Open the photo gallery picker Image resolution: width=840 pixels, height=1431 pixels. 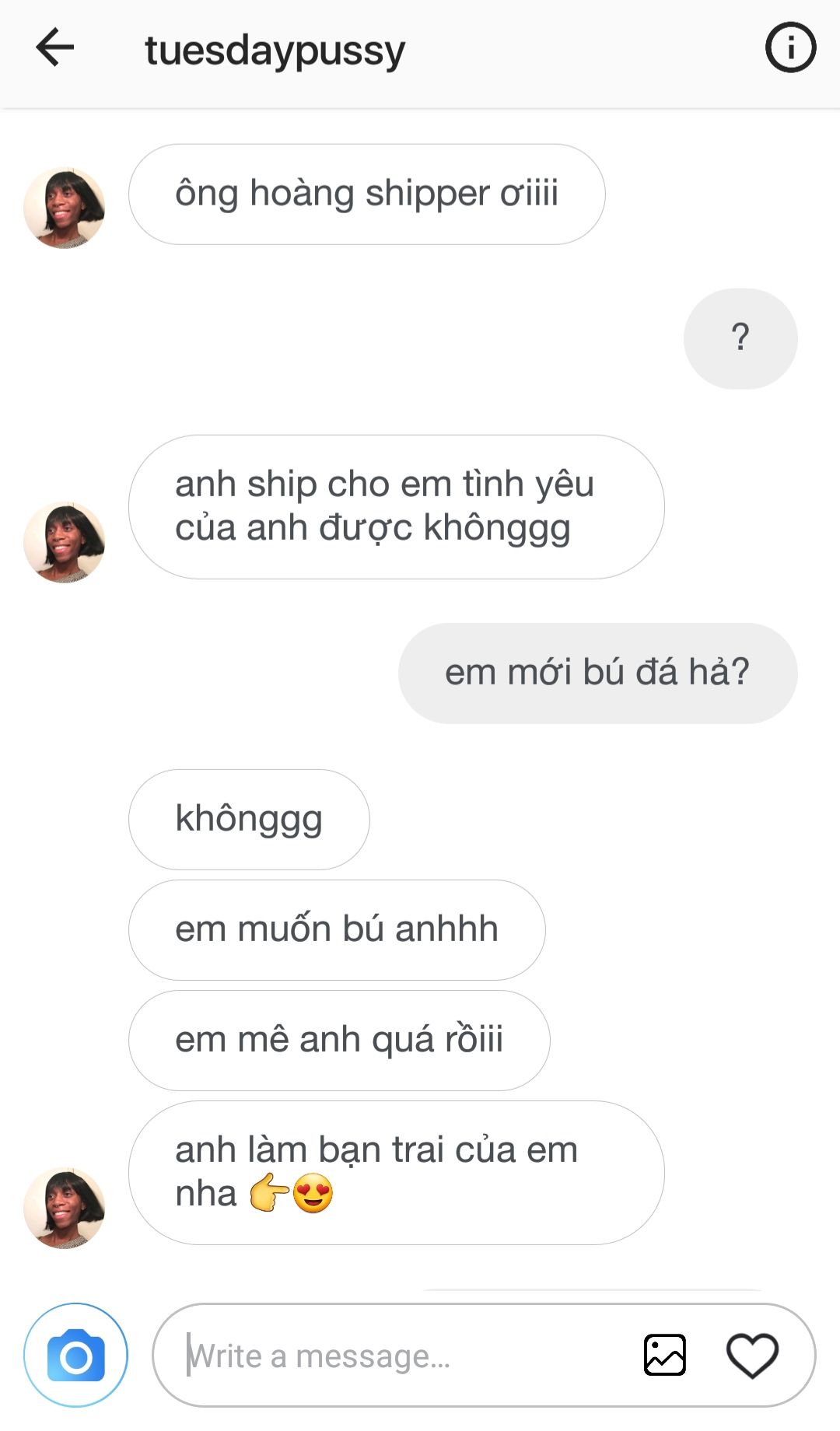664,1356
